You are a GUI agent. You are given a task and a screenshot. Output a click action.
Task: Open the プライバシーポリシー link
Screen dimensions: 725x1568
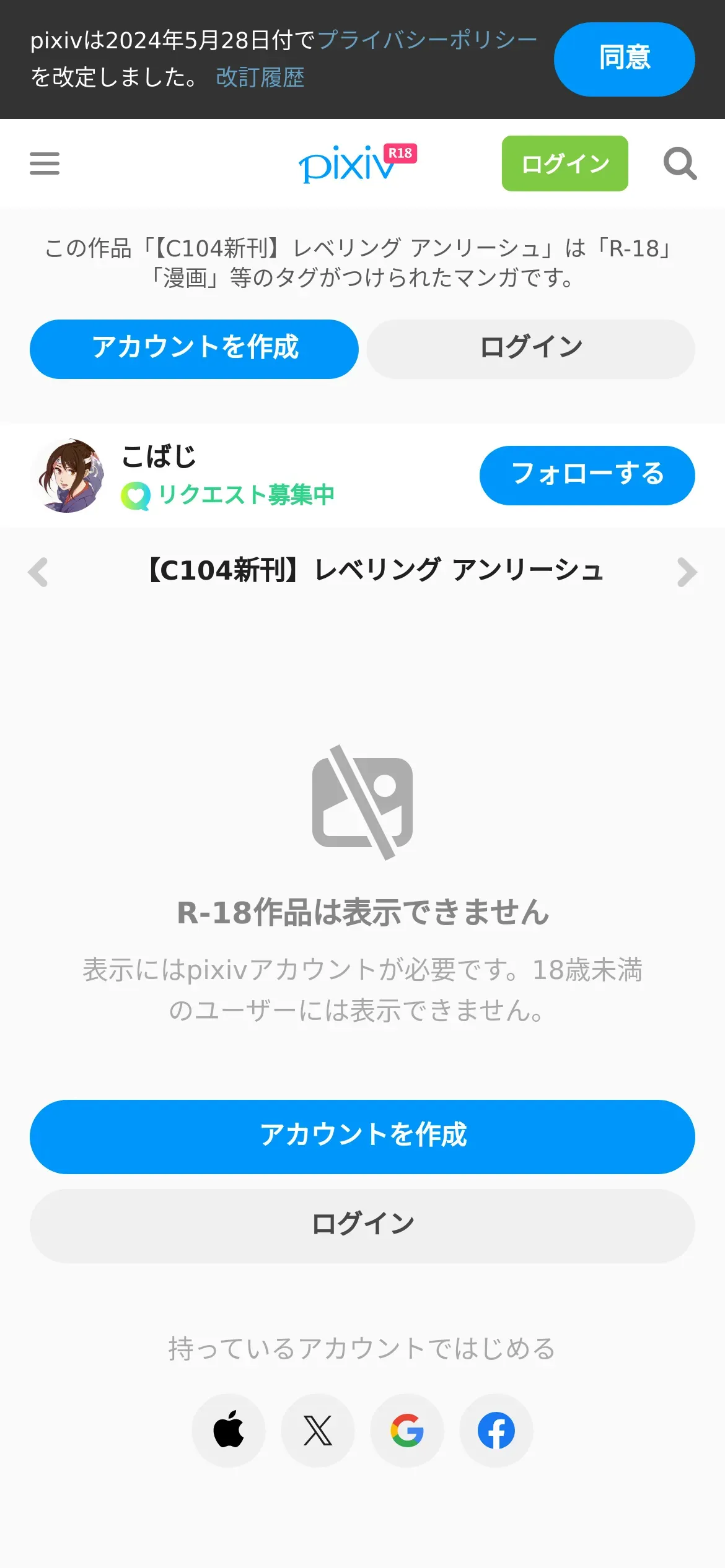(x=427, y=40)
